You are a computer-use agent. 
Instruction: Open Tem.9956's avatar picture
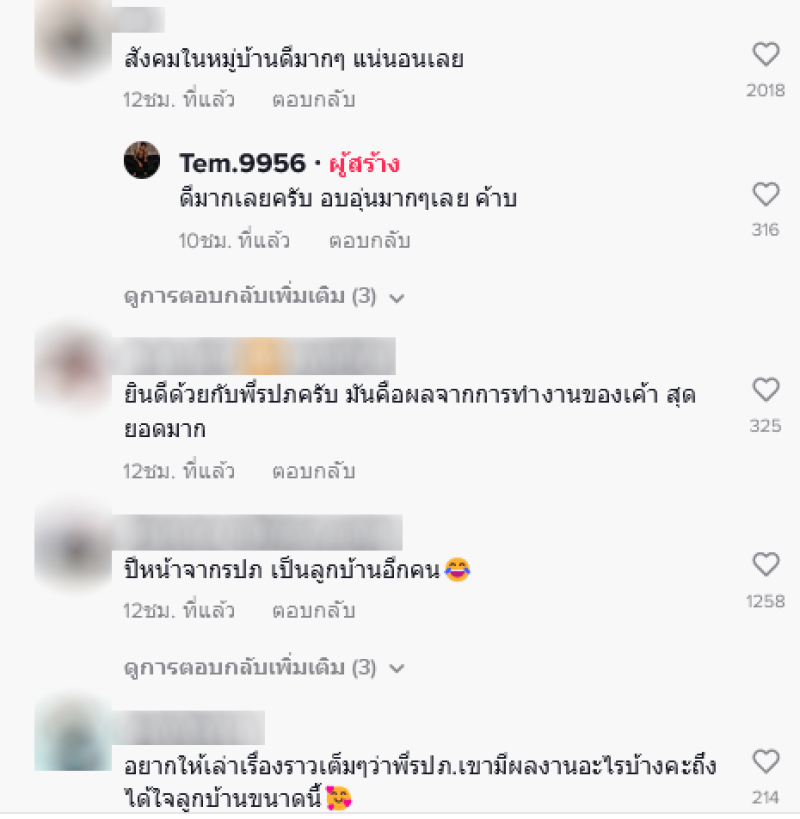(142, 160)
